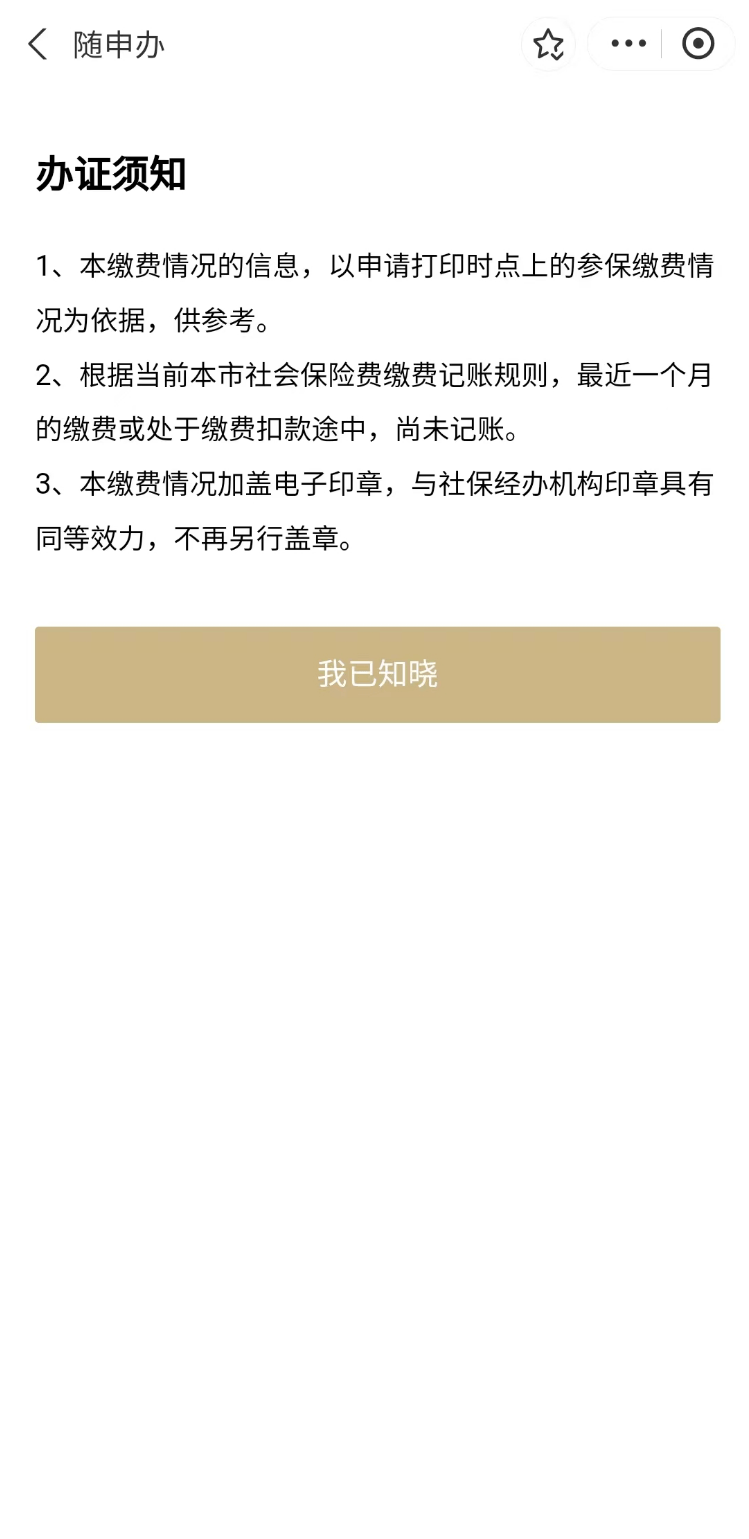Tap notice item 1 about 参保缴费情况

pos(374,293)
